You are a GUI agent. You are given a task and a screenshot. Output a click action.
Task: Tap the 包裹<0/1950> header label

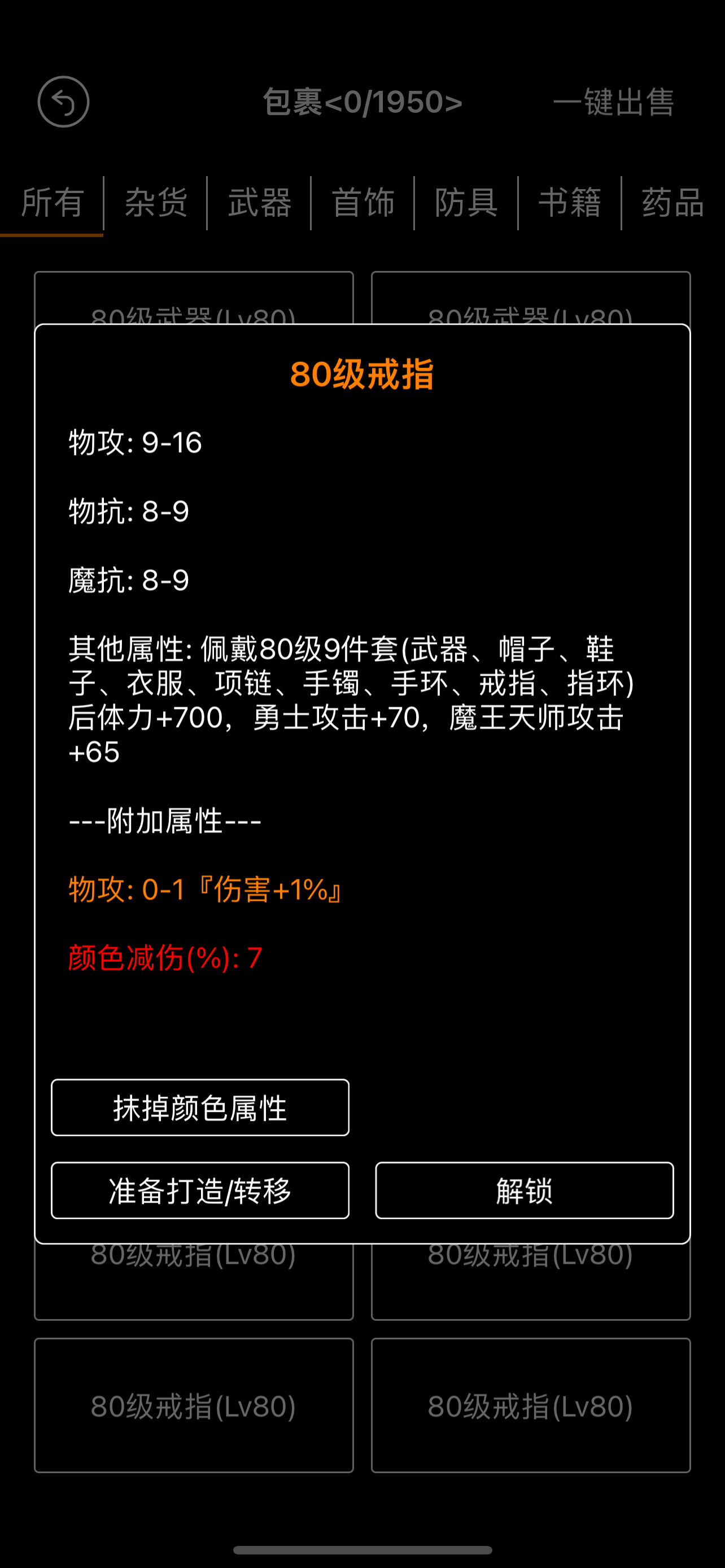[361, 102]
